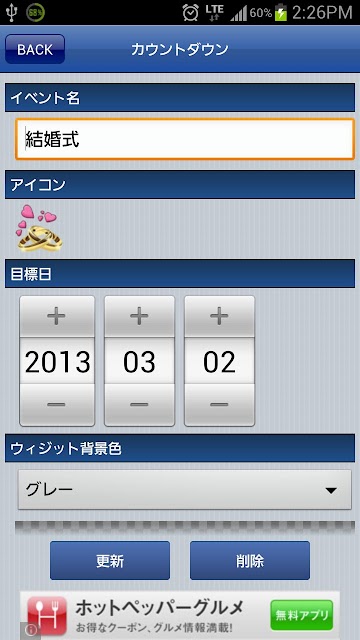Change the wedding rings icon
Image resolution: width=360 pixels, height=640 pixels.
pyautogui.click(x=40, y=228)
